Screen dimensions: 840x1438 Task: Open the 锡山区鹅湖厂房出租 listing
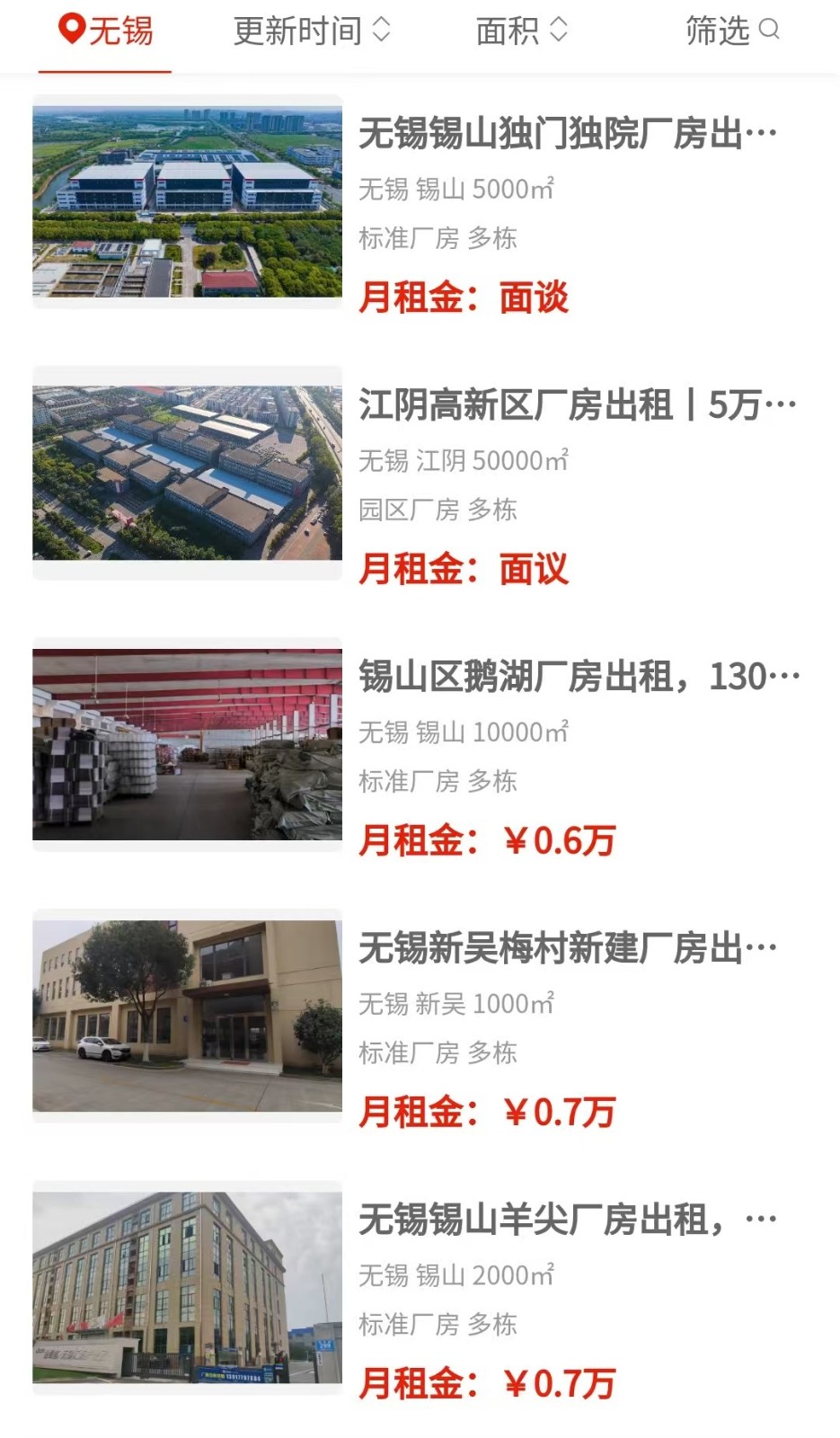tap(578, 678)
